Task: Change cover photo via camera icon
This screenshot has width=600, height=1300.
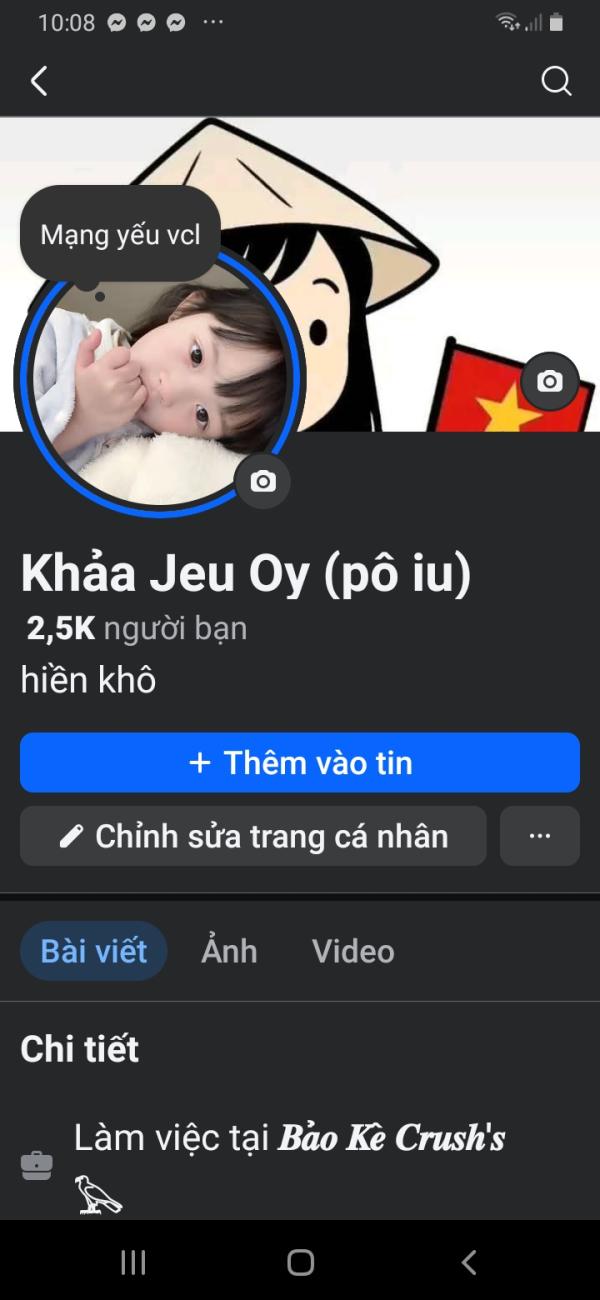Action: [549, 381]
